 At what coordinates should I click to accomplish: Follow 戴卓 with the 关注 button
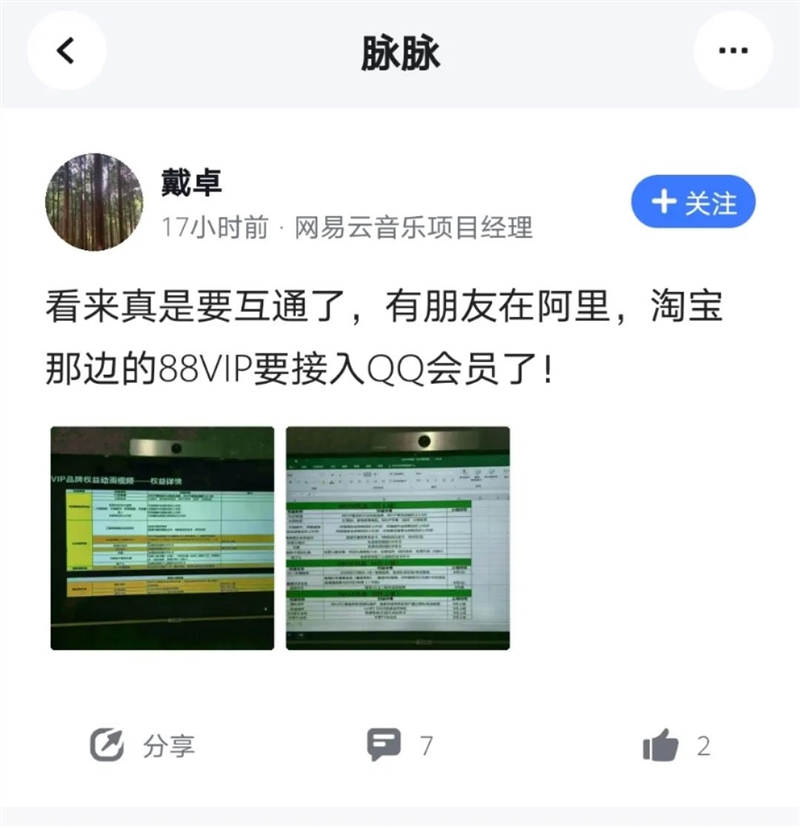(x=693, y=203)
